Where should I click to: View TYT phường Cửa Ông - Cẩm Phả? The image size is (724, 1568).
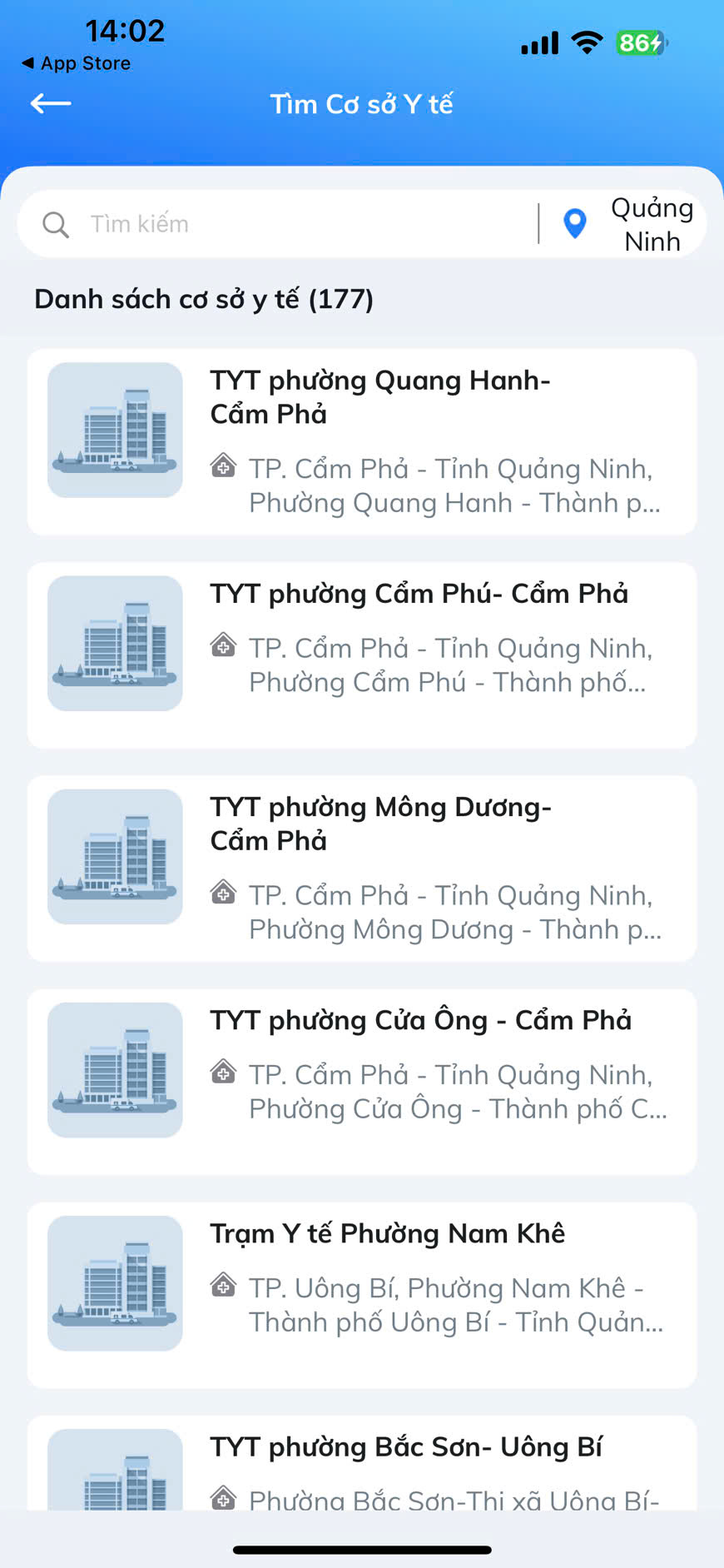coord(362,1081)
